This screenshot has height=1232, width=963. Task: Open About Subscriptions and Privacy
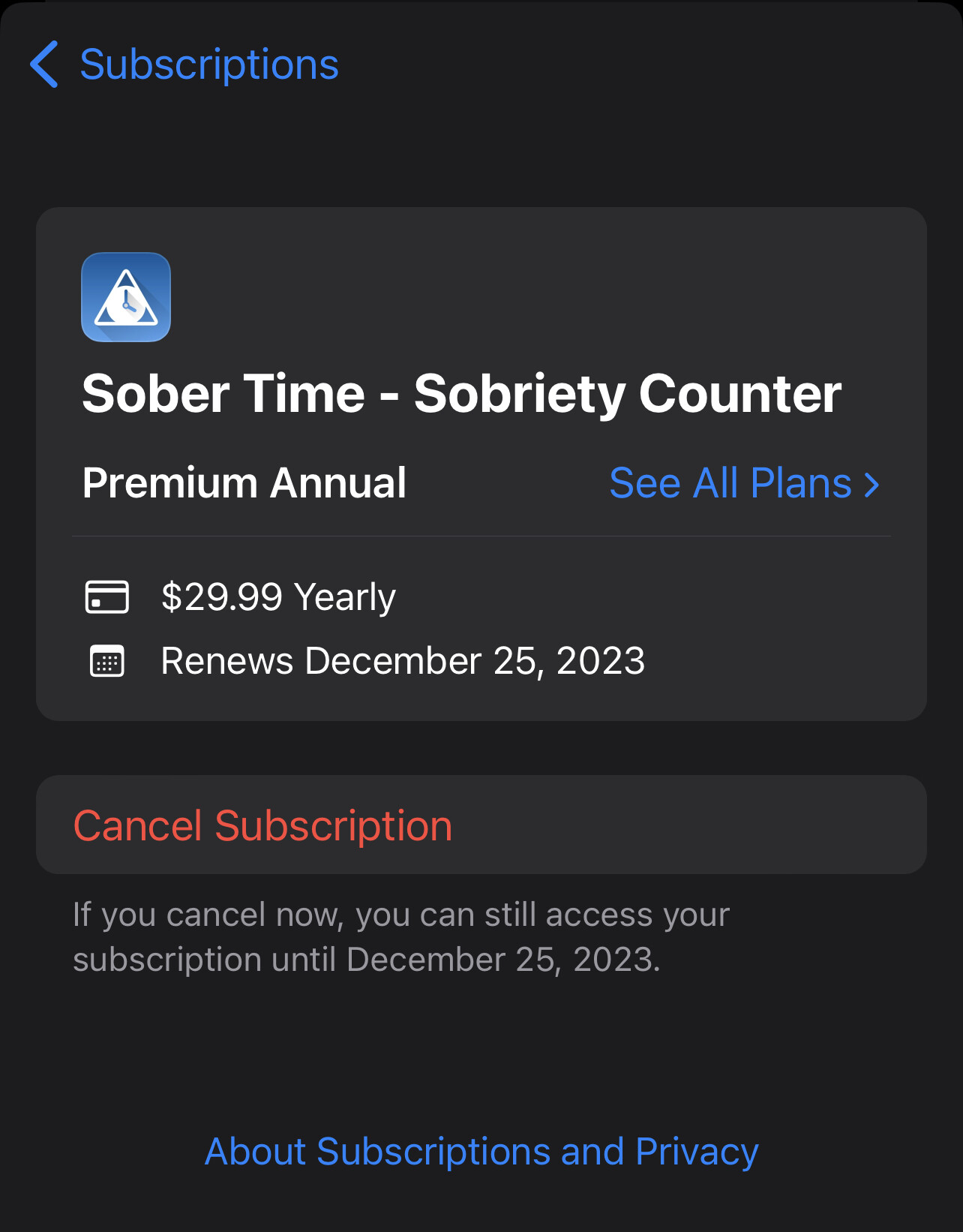(481, 1151)
